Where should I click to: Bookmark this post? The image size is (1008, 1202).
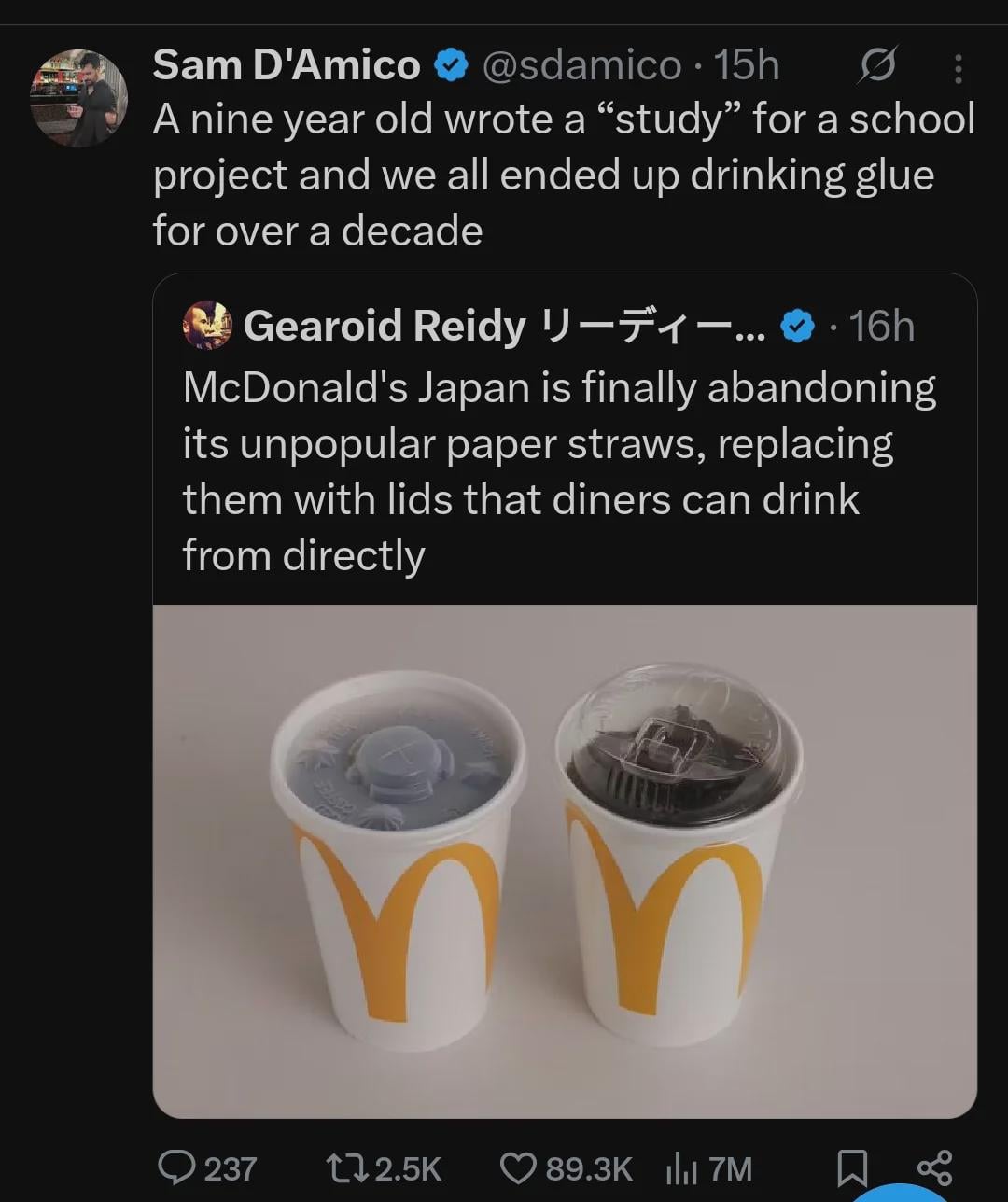pos(851,1168)
